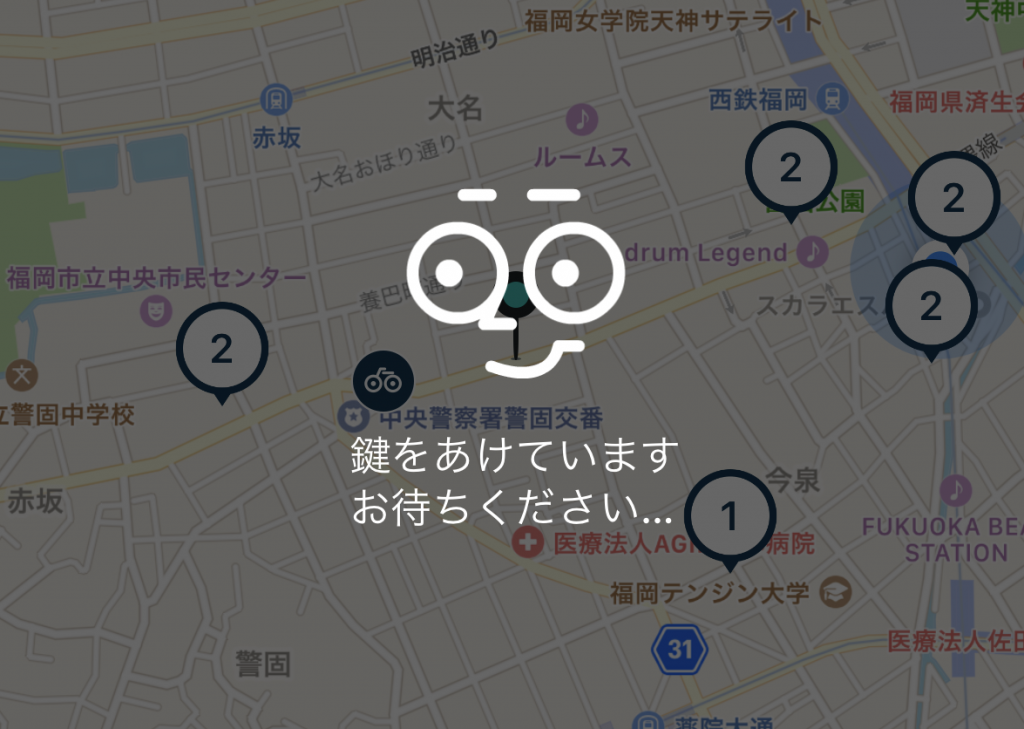The width and height of the screenshot is (1024, 729).
Task: Open the 2-bike marker near 福岡市立中央市民センター
Action: coord(221,349)
